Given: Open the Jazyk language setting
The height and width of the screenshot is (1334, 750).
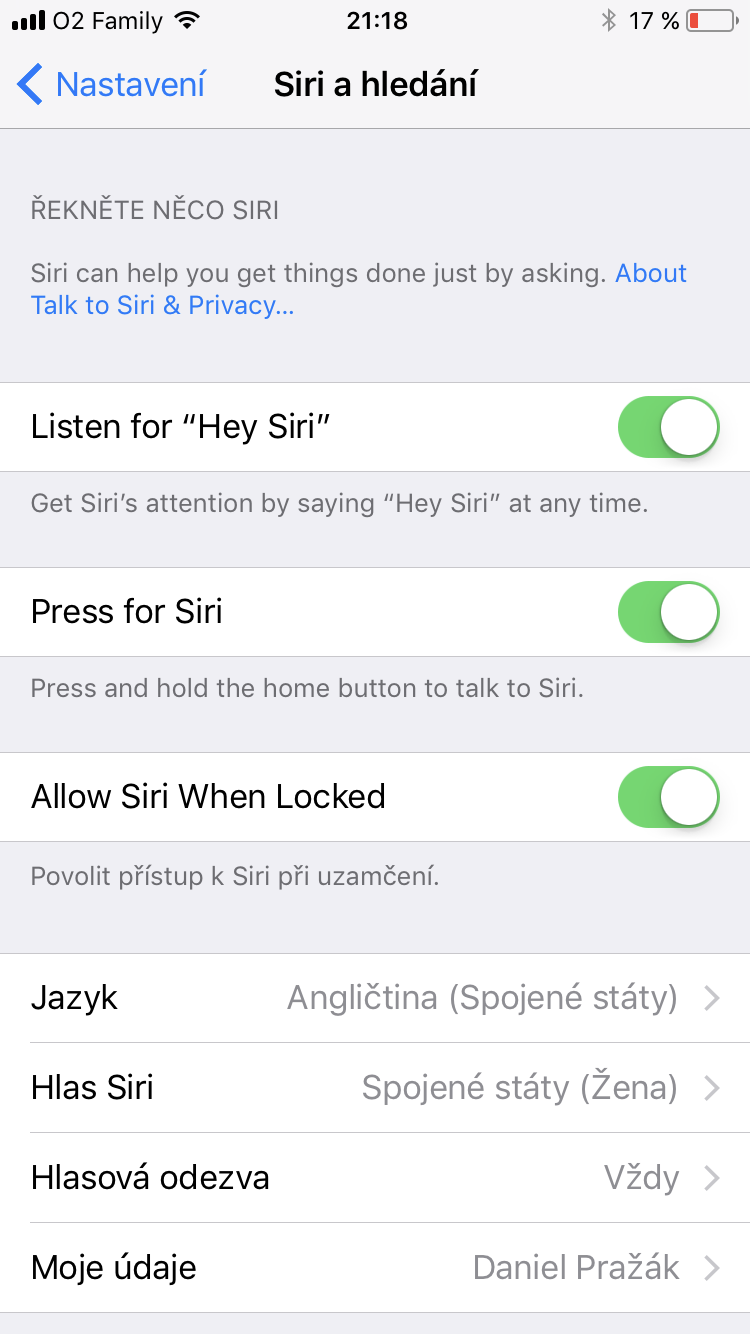Looking at the screenshot, I should 375,998.
